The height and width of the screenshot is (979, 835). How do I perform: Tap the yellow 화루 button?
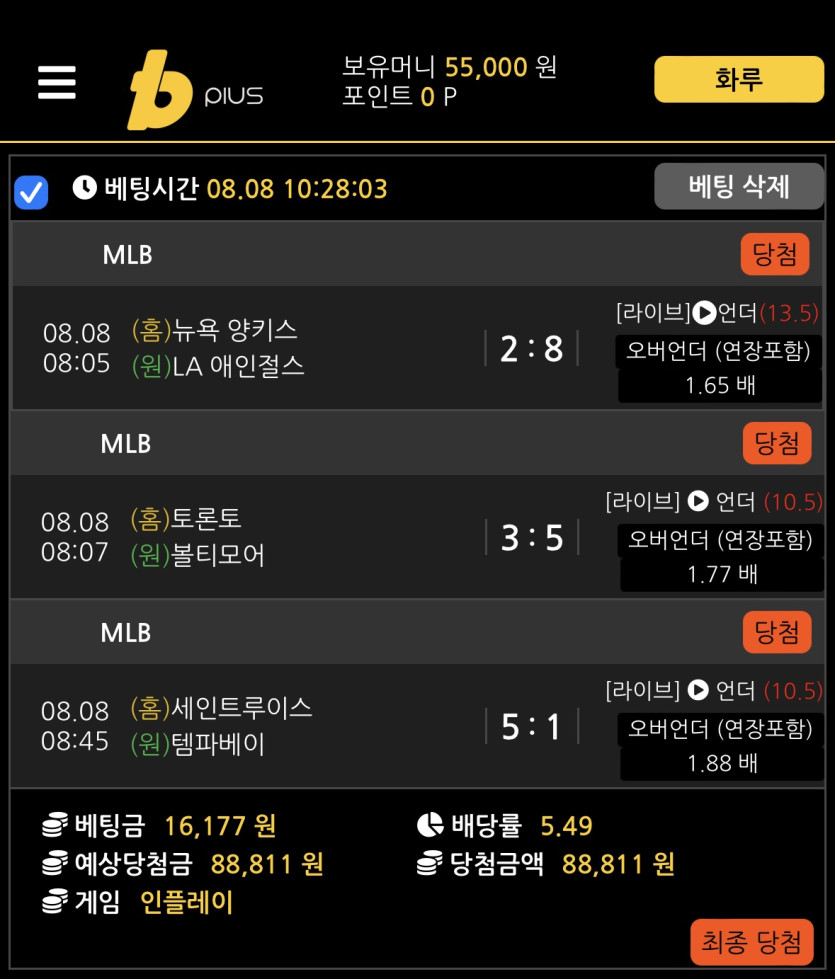(x=739, y=80)
